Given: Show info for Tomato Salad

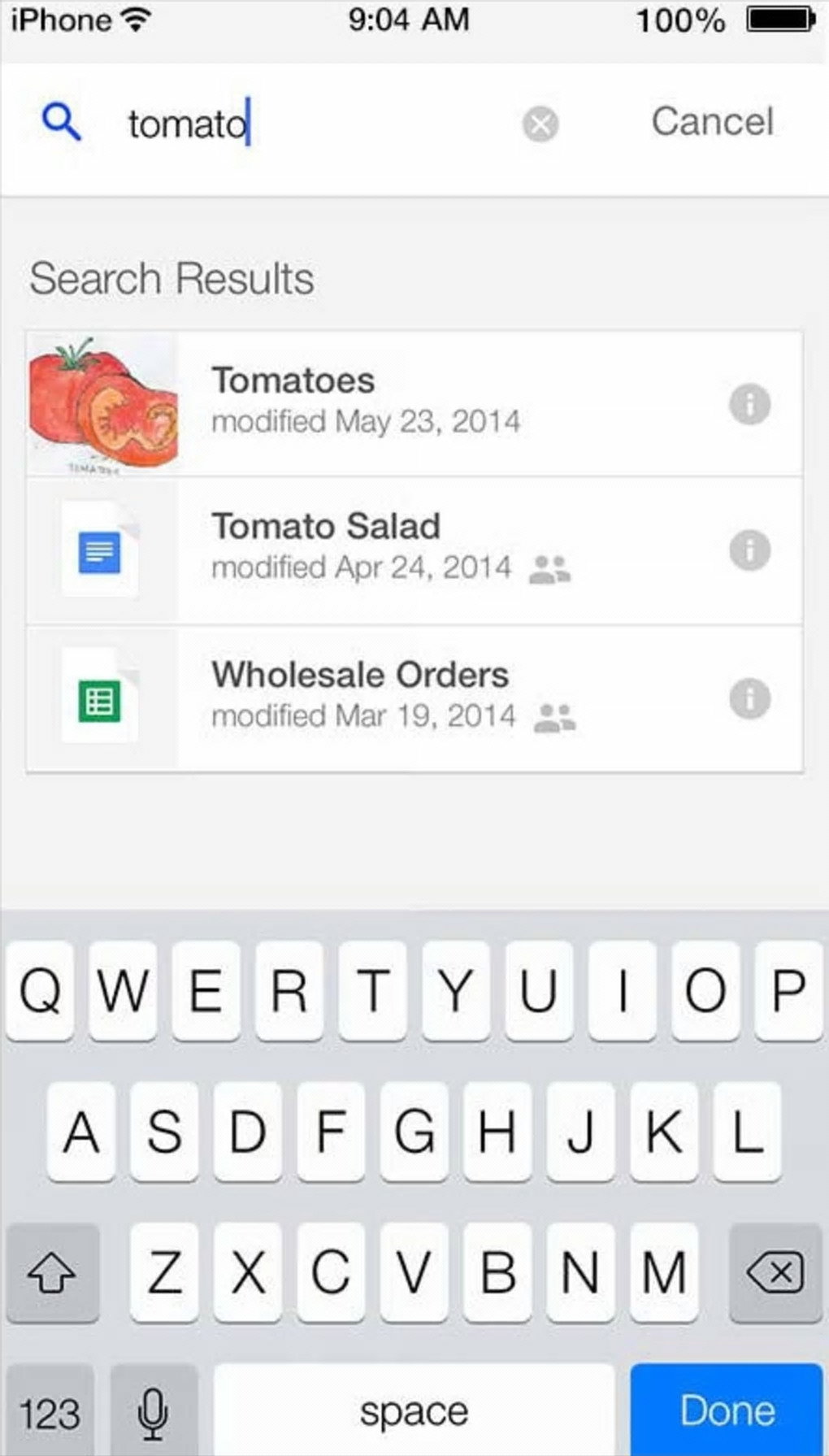Looking at the screenshot, I should 749,550.
